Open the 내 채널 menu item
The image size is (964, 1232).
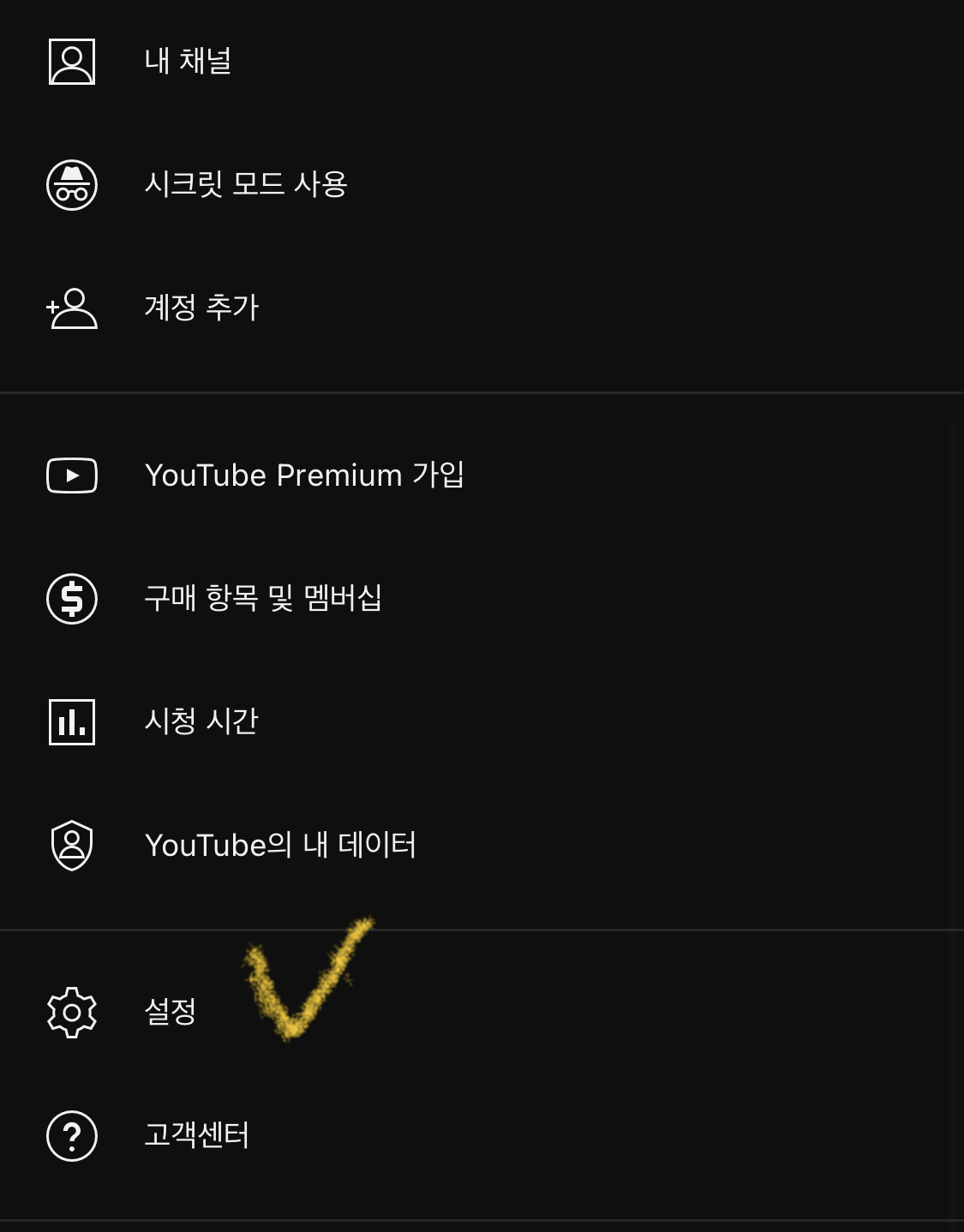[x=188, y=61]
